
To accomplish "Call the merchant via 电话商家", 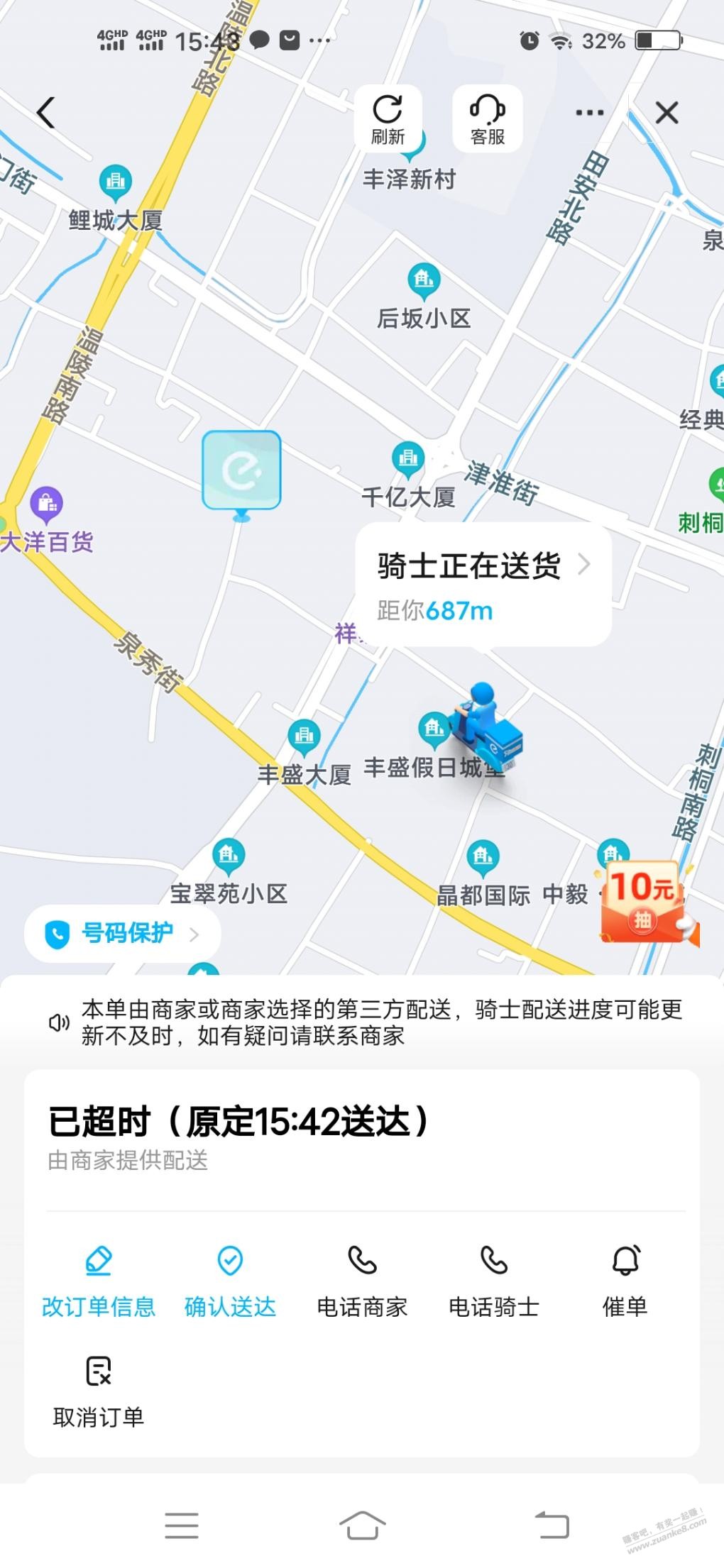I will pyautogui.click(x=362, y=1282).
